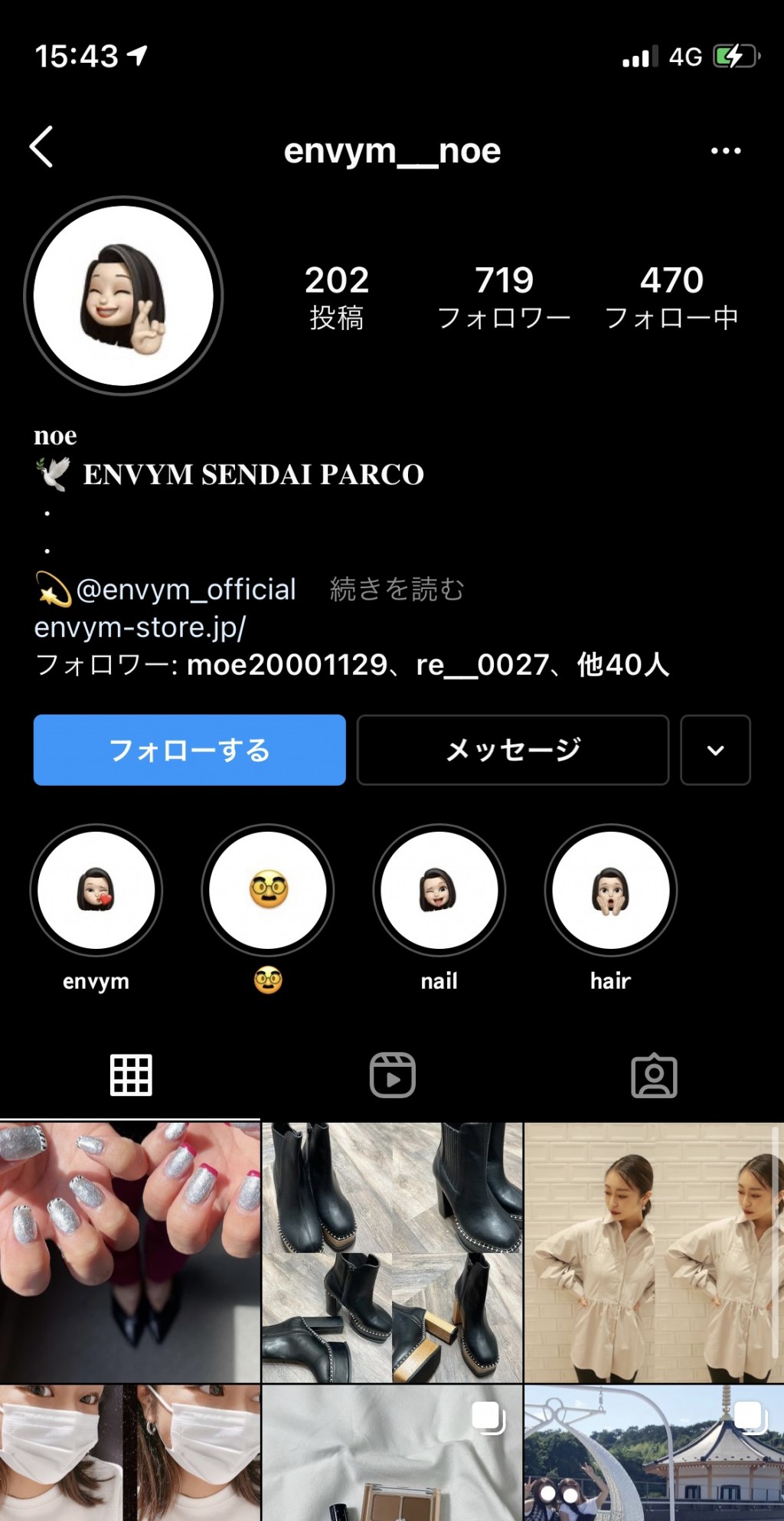Open the three-dot overflow menu

[725, 151]
